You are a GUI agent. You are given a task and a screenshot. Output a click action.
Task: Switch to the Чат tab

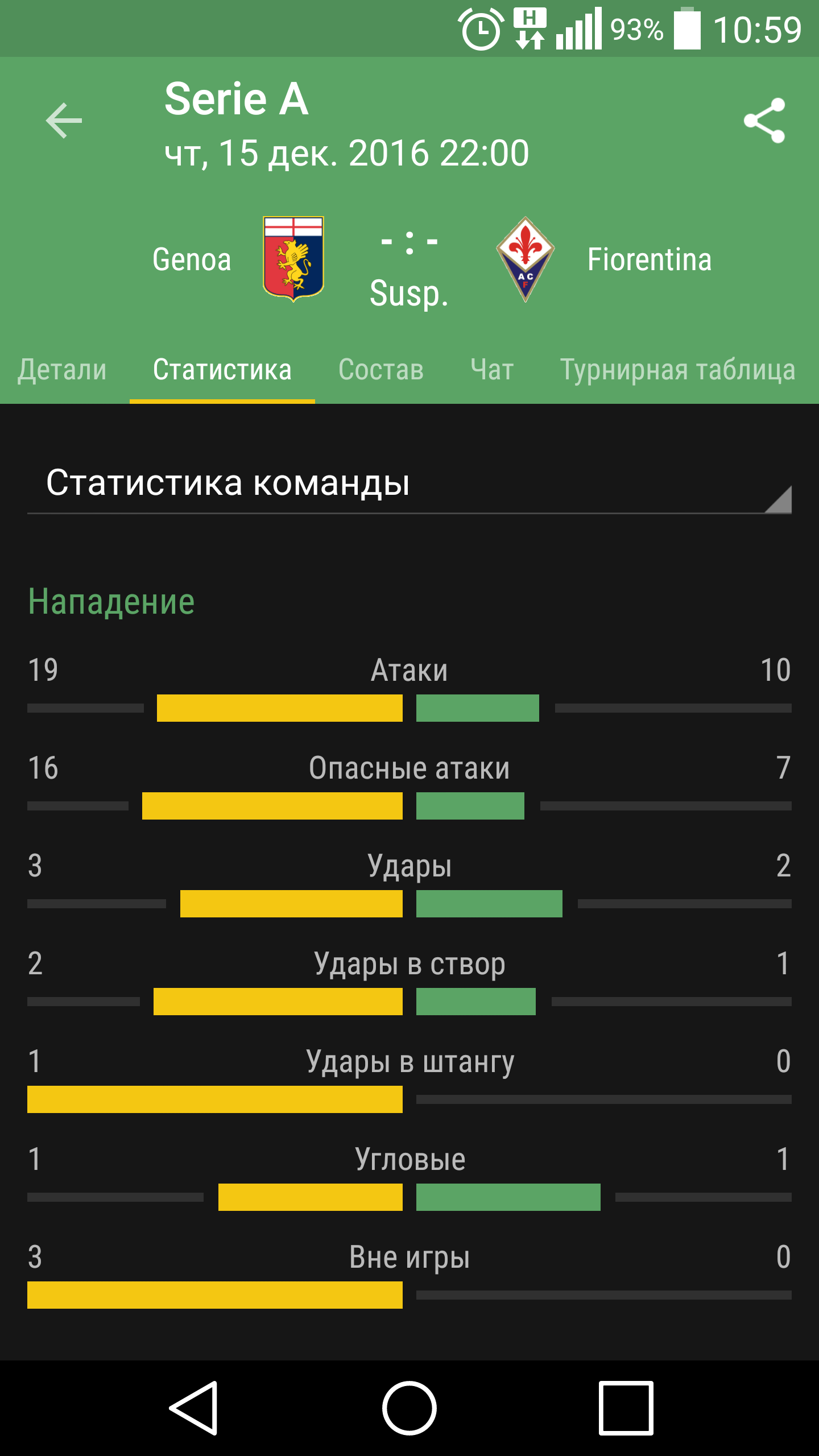point(492,370)
